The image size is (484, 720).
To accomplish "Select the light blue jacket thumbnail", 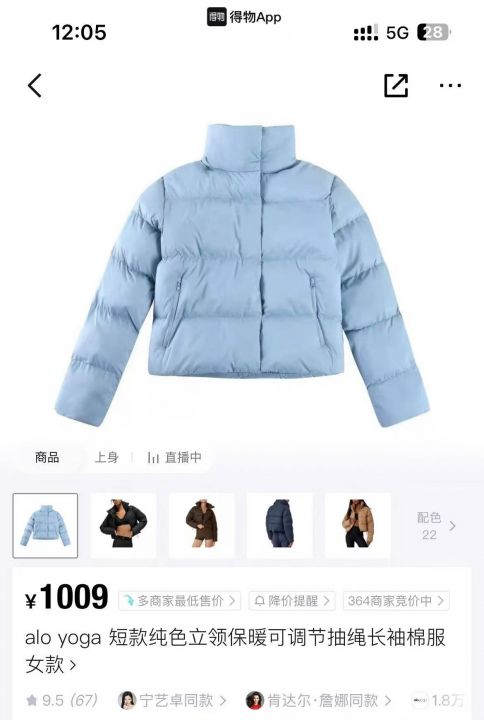I will pos(45,526).
